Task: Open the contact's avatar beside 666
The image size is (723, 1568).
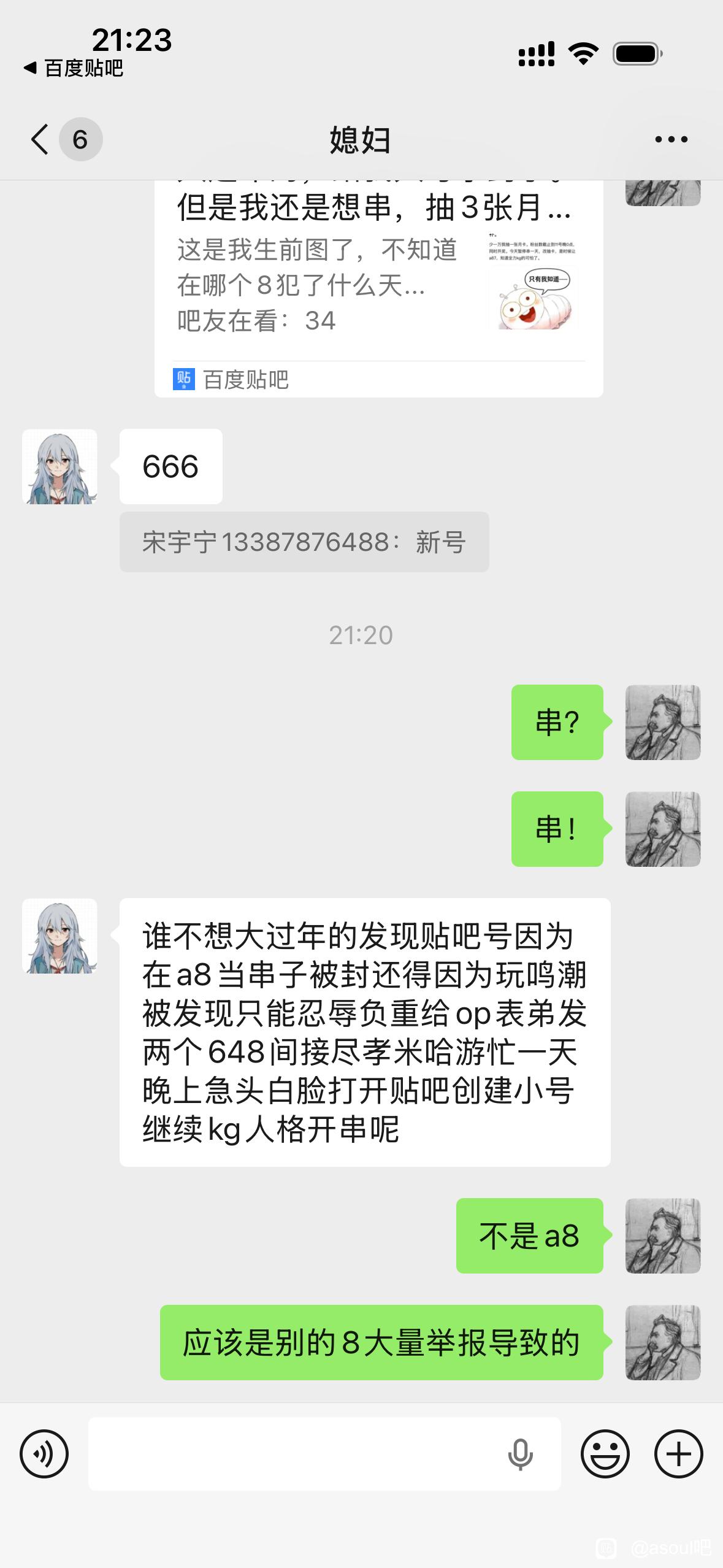Action: (x=59, y=467)
